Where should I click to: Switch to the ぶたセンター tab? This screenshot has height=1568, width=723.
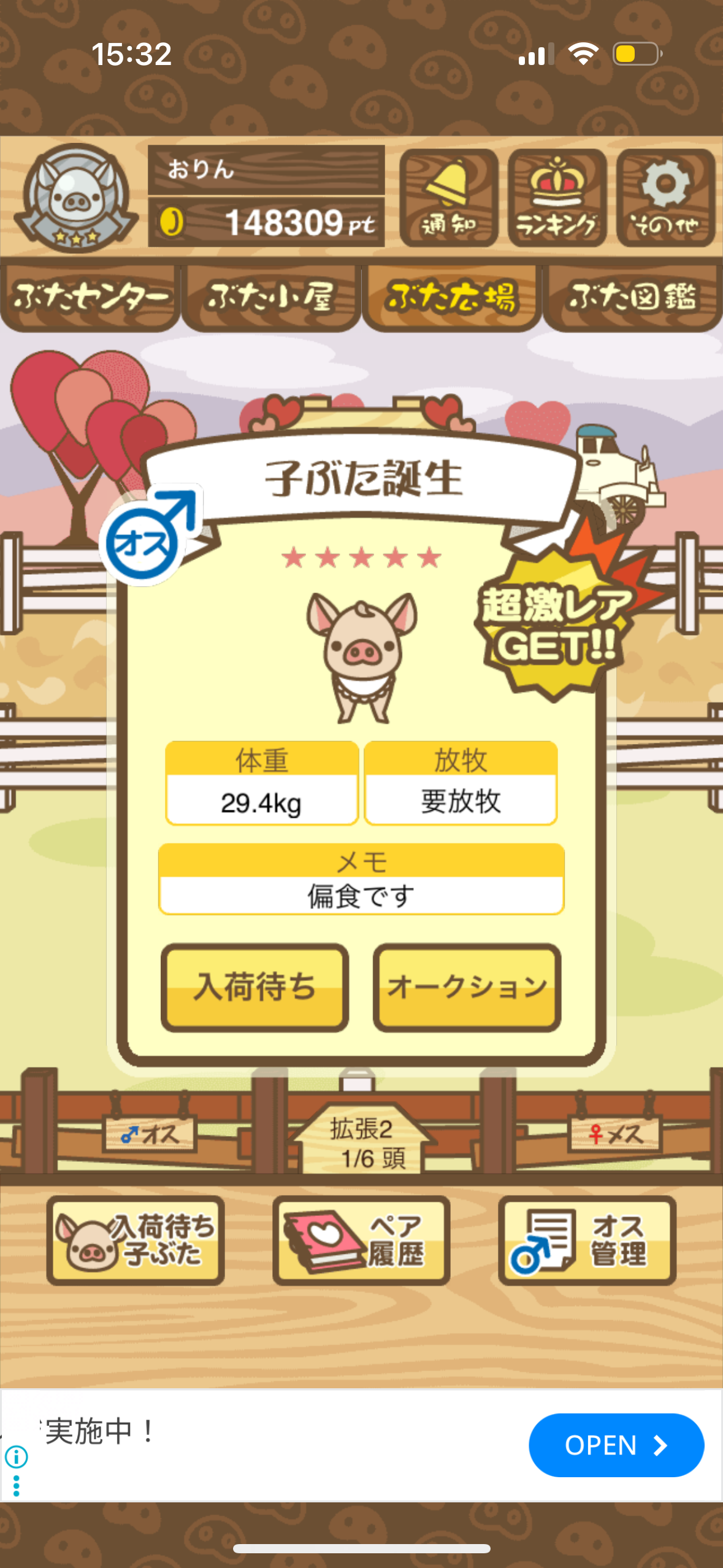[91, 298]
